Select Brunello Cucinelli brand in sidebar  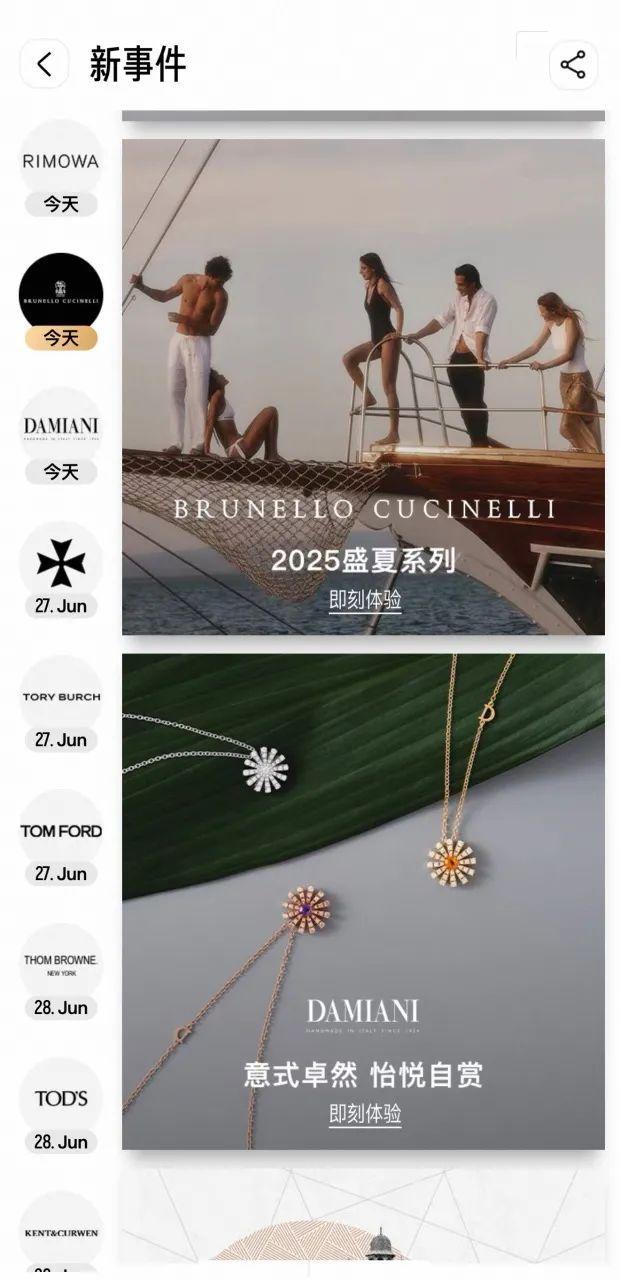pos(61,295)
